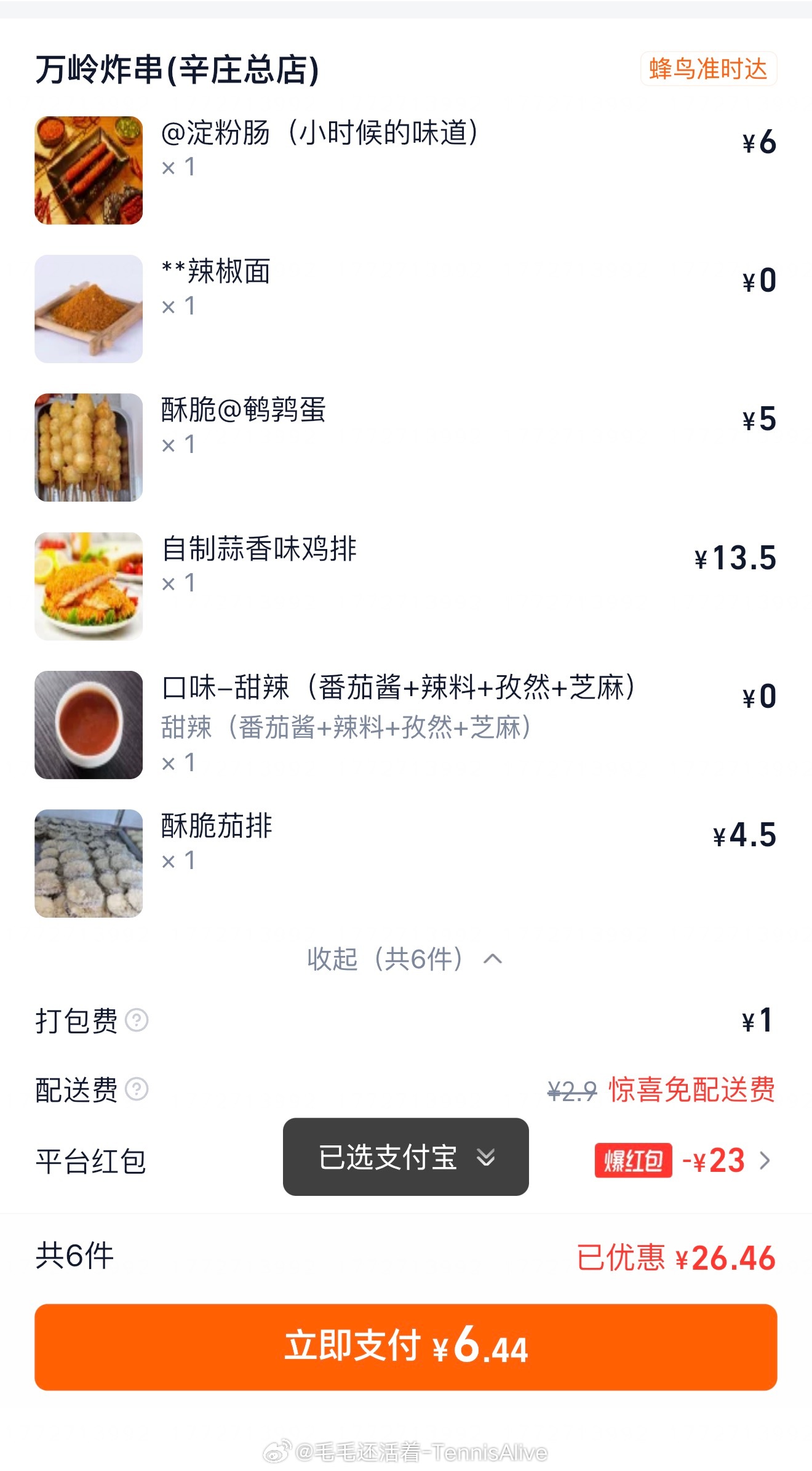The width and height of the screenshot is (812, 1471).
Task: Pay now ¥6.44
Action: pyautogui.click(x=405, y=1347)
